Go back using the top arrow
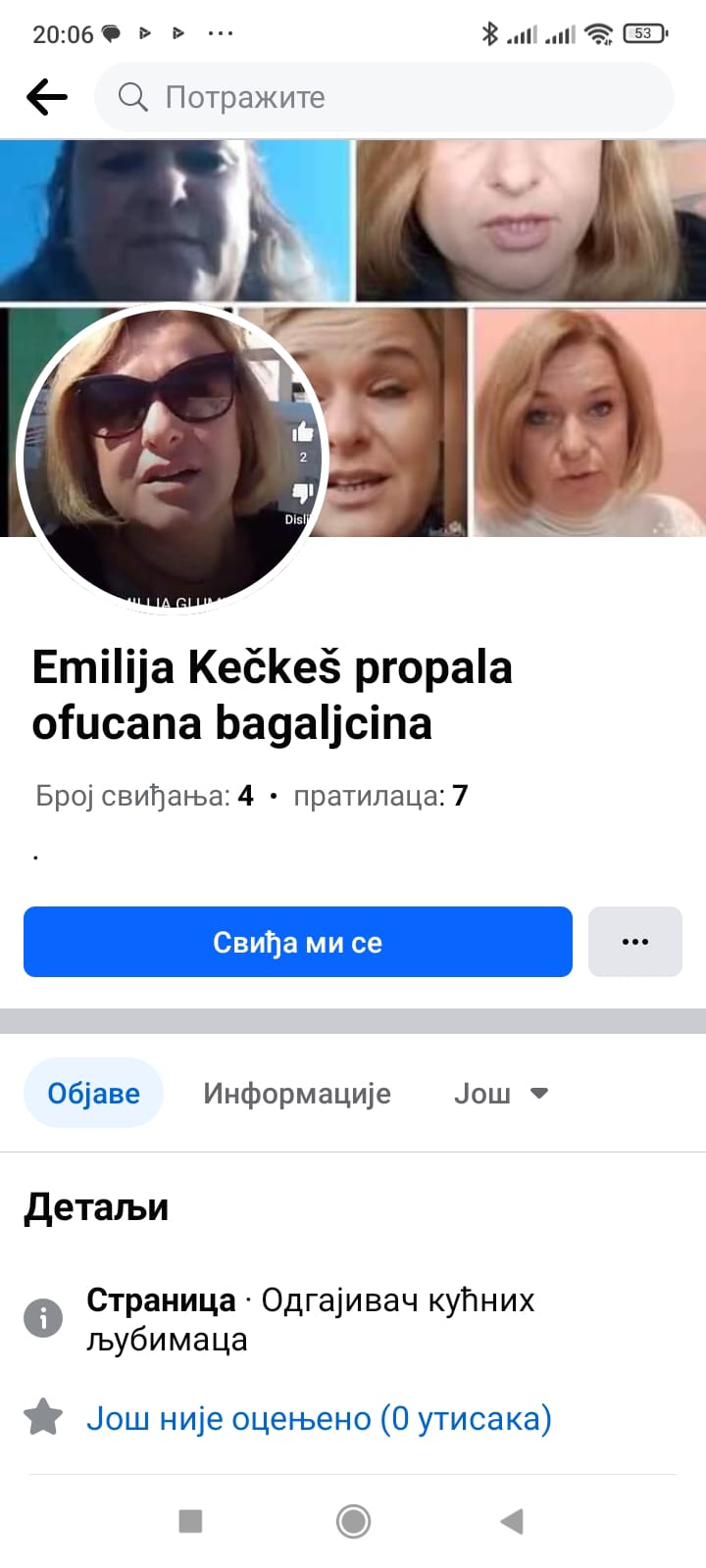The width and height of the screenshot is (706, 1568). [x=47, y=97]
